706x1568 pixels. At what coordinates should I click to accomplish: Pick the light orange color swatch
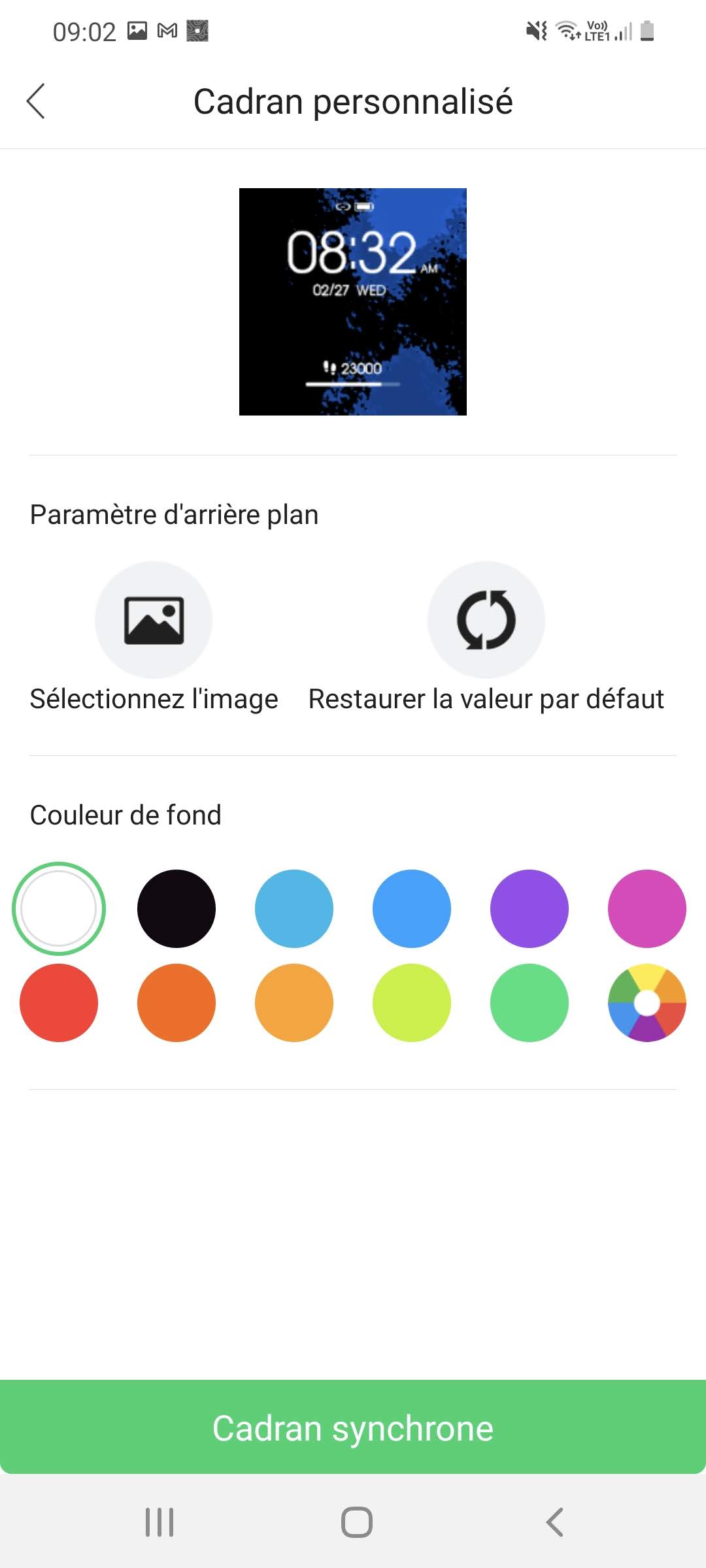[294, 1002]
